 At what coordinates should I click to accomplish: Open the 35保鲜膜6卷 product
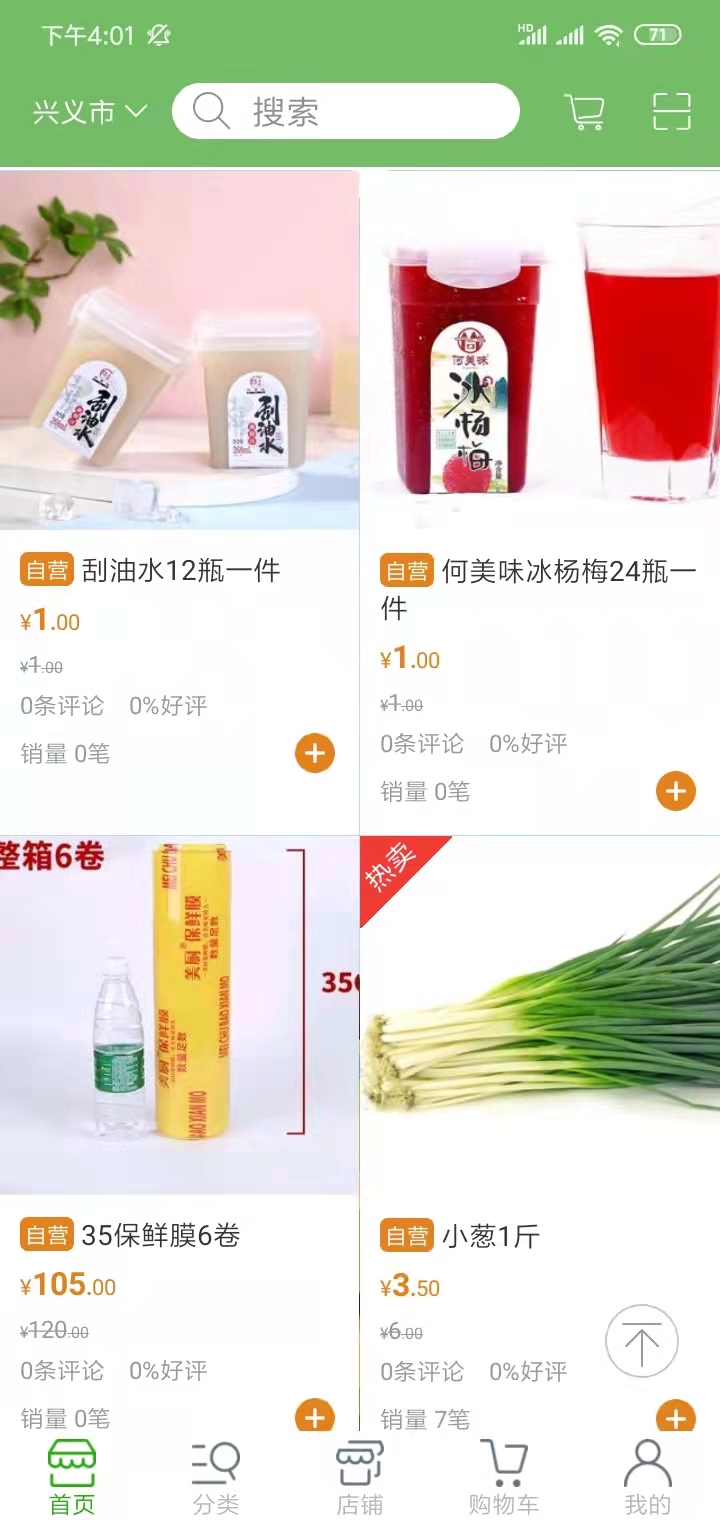click(x=180, y=1015)
